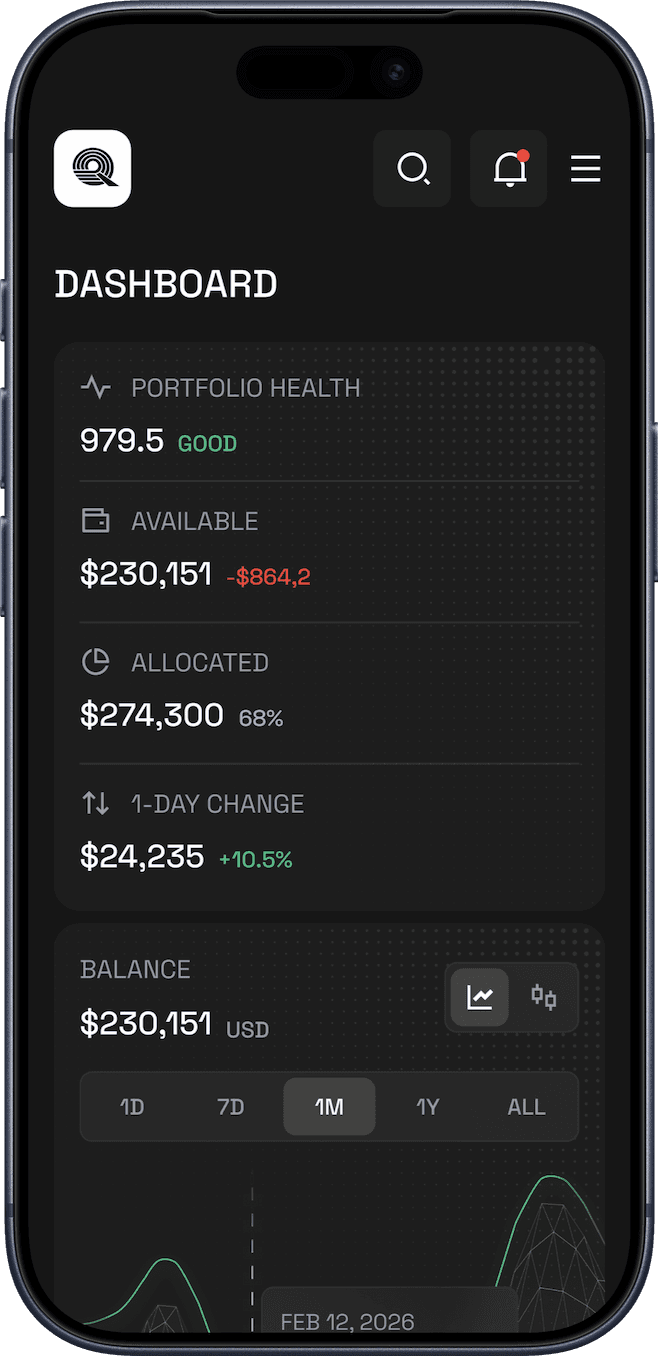Select the 1D time range

tap(132, 1107)
